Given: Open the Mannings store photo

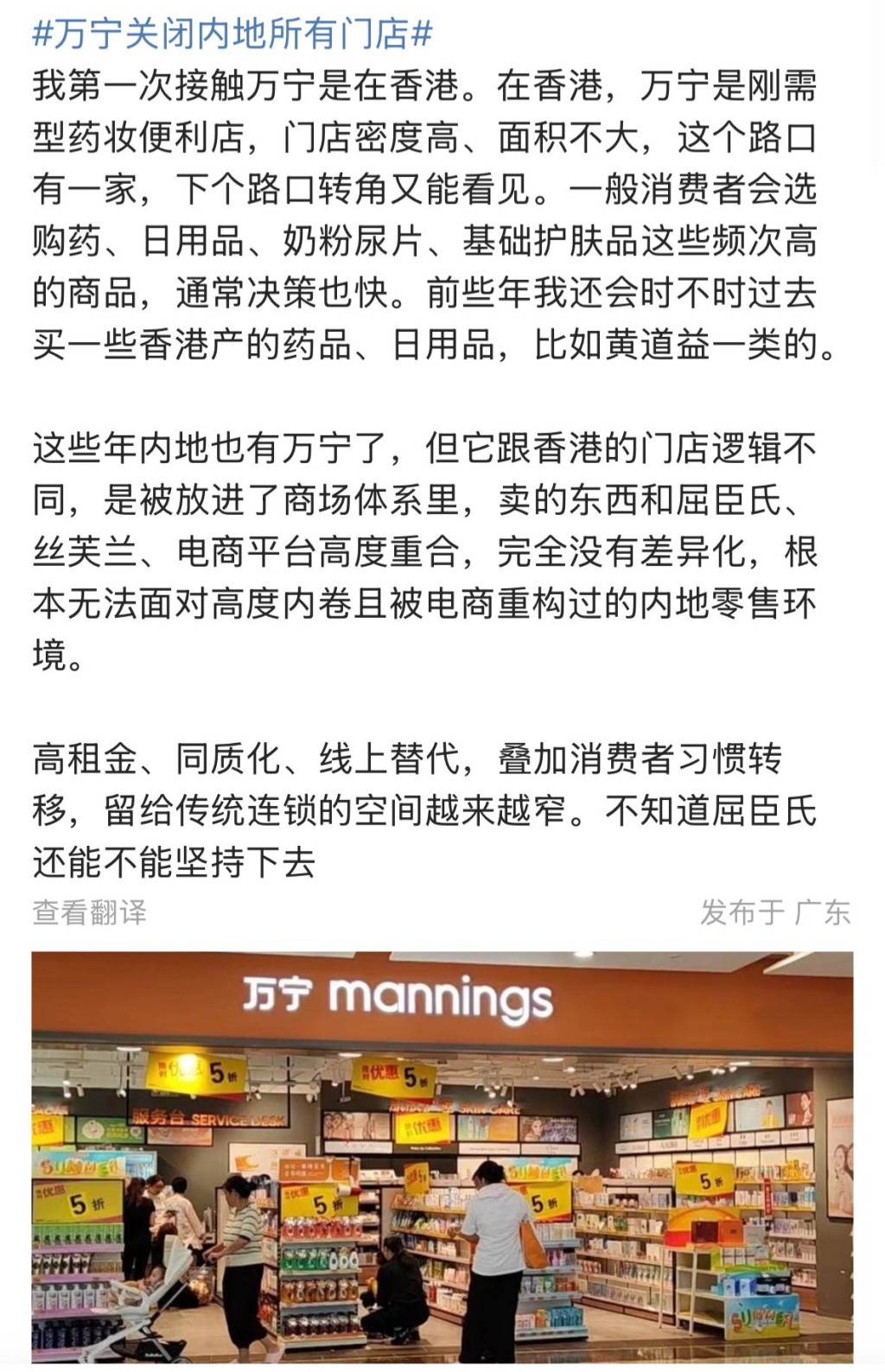Looking at the screenshot, I should pyautogui.click(x=442, y=1156).
